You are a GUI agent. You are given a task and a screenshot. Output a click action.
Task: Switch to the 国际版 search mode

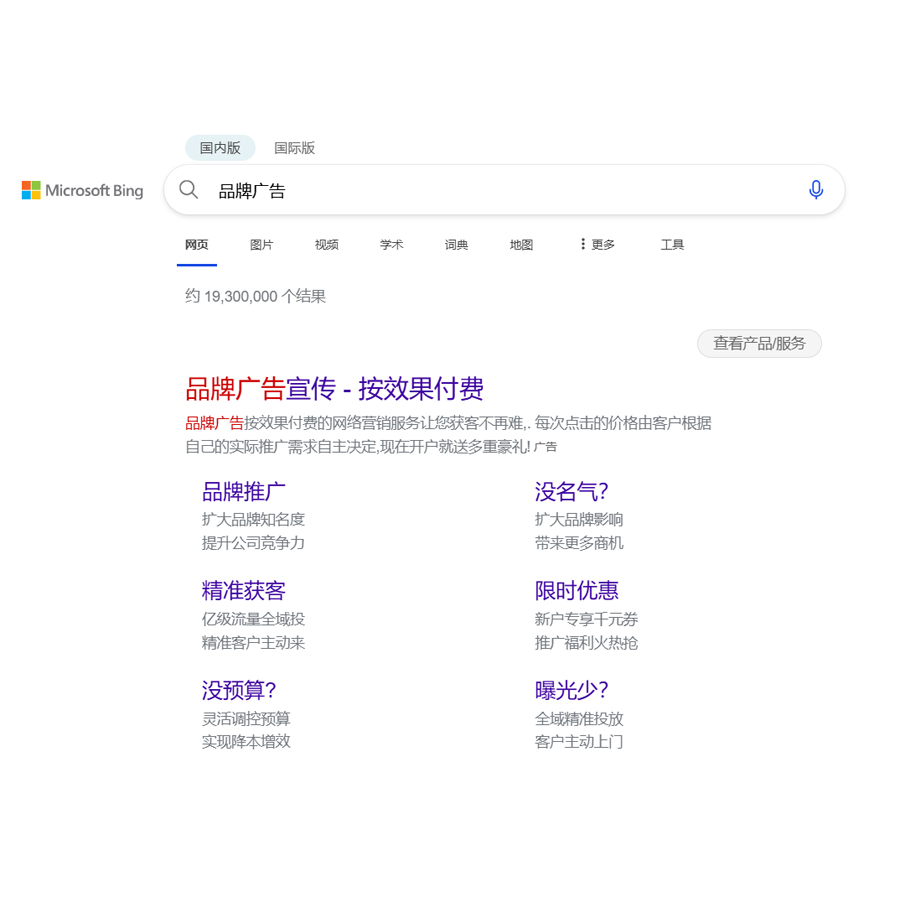[x=295, y=148]
